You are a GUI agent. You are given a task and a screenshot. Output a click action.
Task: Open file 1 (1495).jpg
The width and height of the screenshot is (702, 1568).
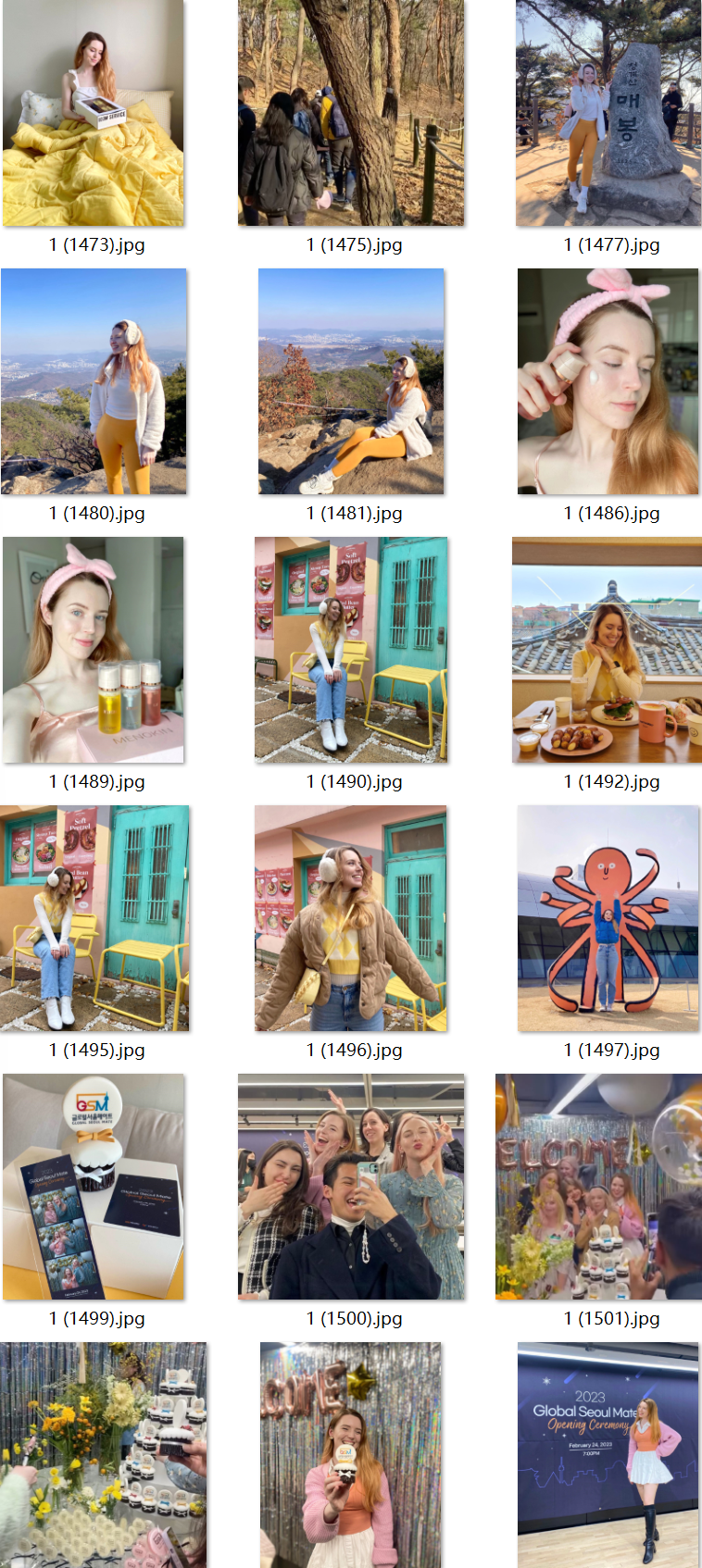tap(94, 918)
